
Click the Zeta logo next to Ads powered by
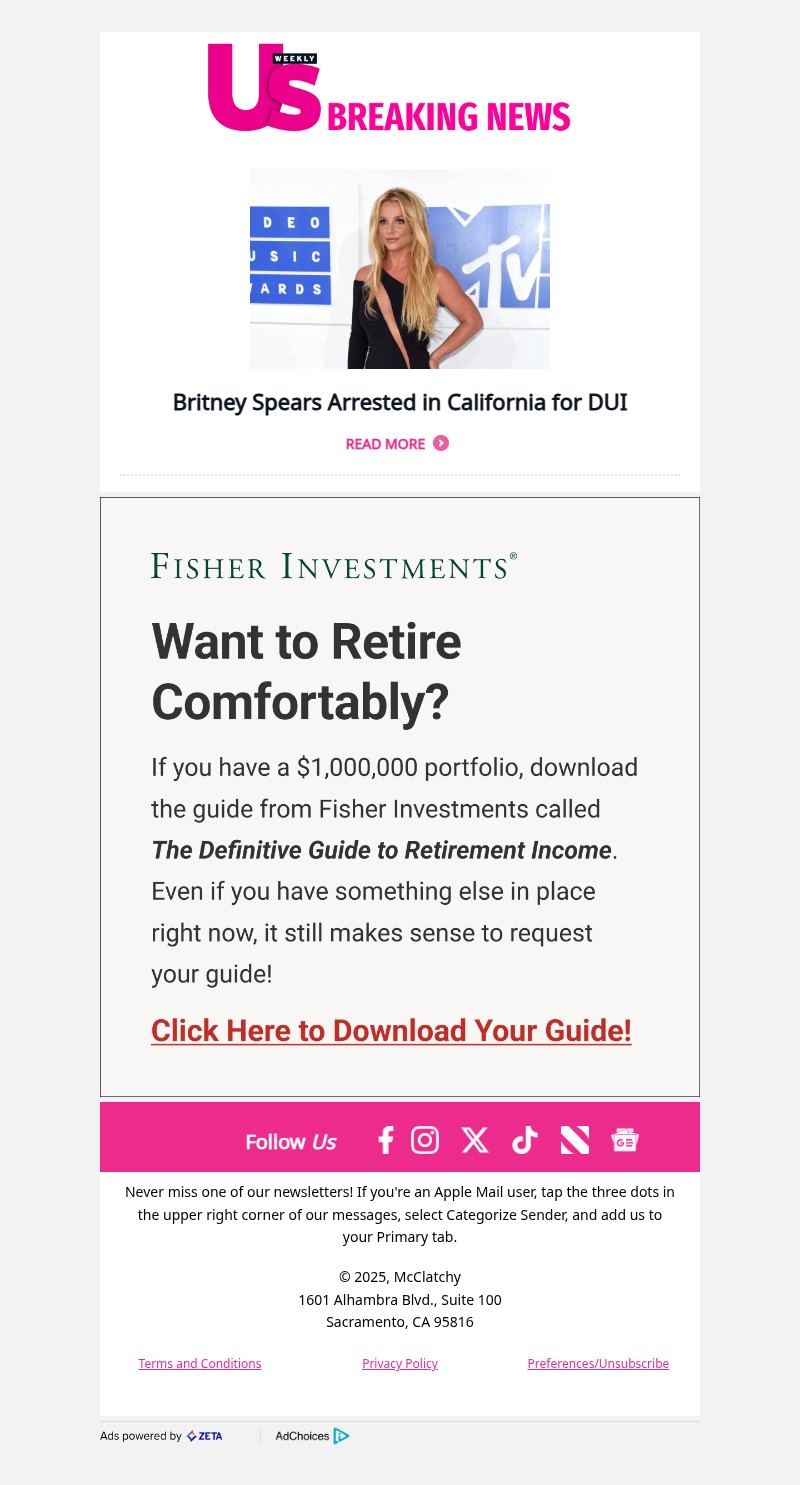click(204, 1436)
